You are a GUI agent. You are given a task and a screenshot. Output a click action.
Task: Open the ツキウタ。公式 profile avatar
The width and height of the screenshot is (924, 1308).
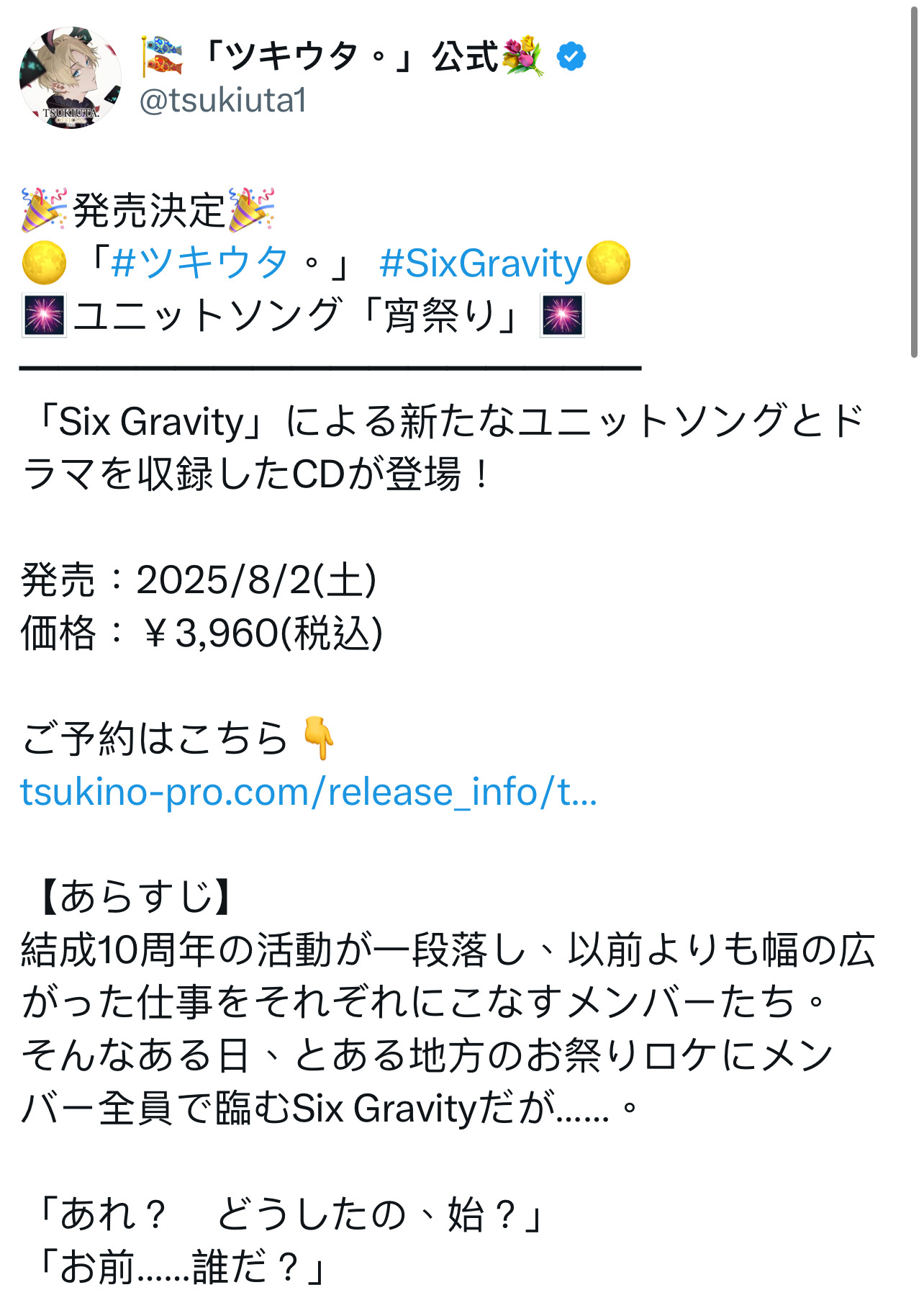(x=70, y=78)
